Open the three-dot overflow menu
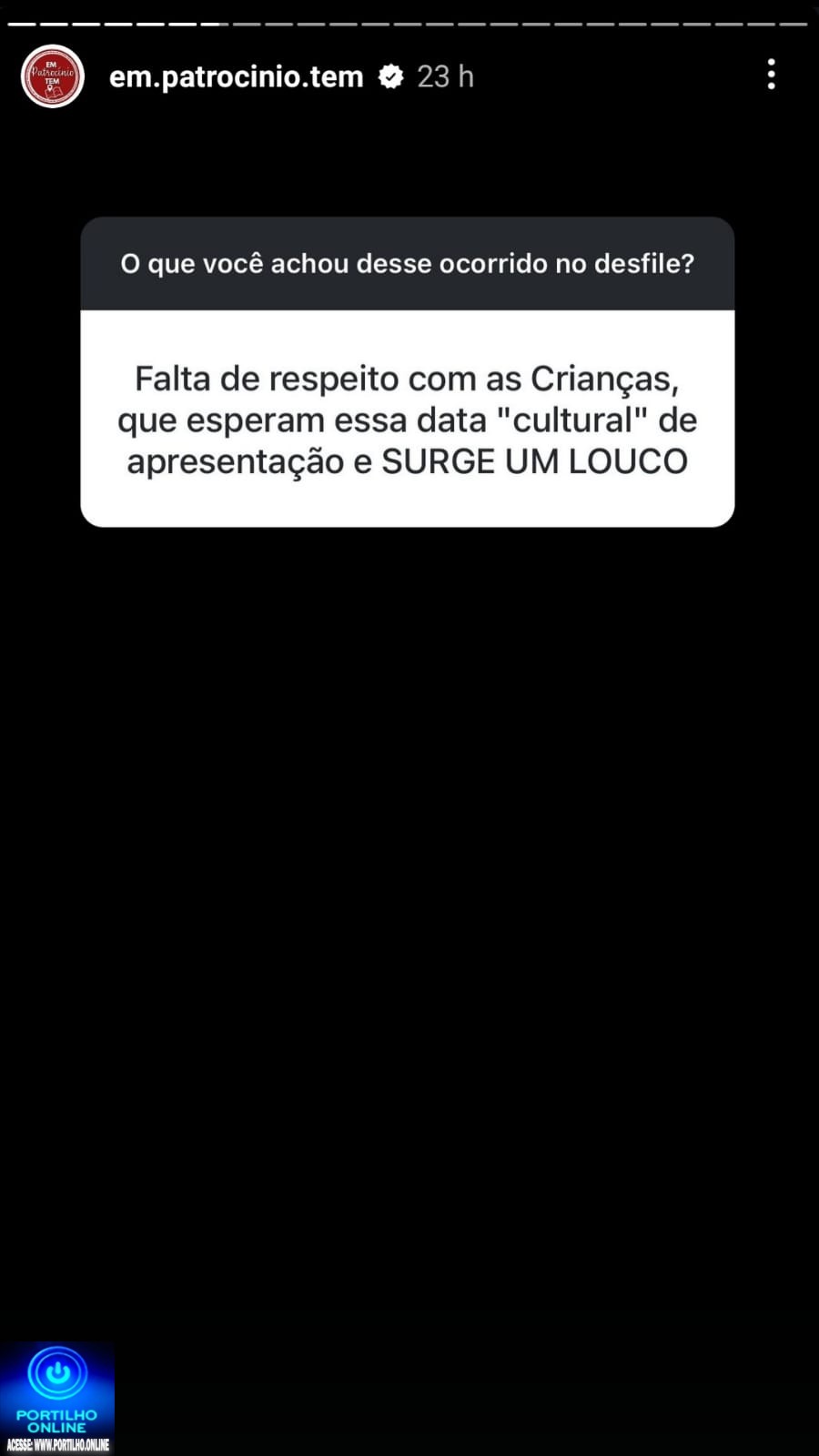The height and width of the screenshot is (1456, 819). pyautogui.click(x=771, y=75)
